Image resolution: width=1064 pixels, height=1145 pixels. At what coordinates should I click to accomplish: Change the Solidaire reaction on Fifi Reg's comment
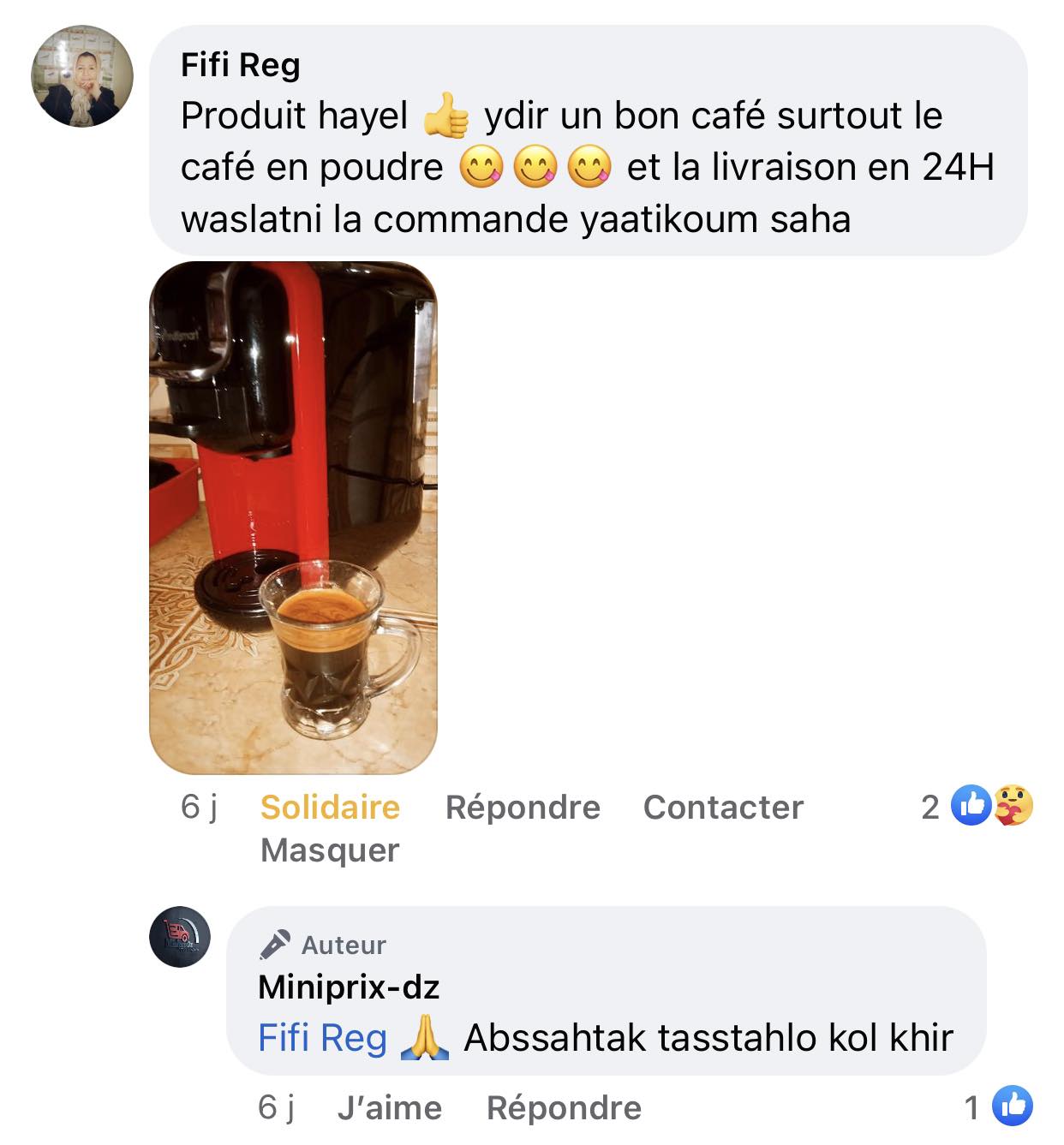pyautogui.click(x=330, y=807)
